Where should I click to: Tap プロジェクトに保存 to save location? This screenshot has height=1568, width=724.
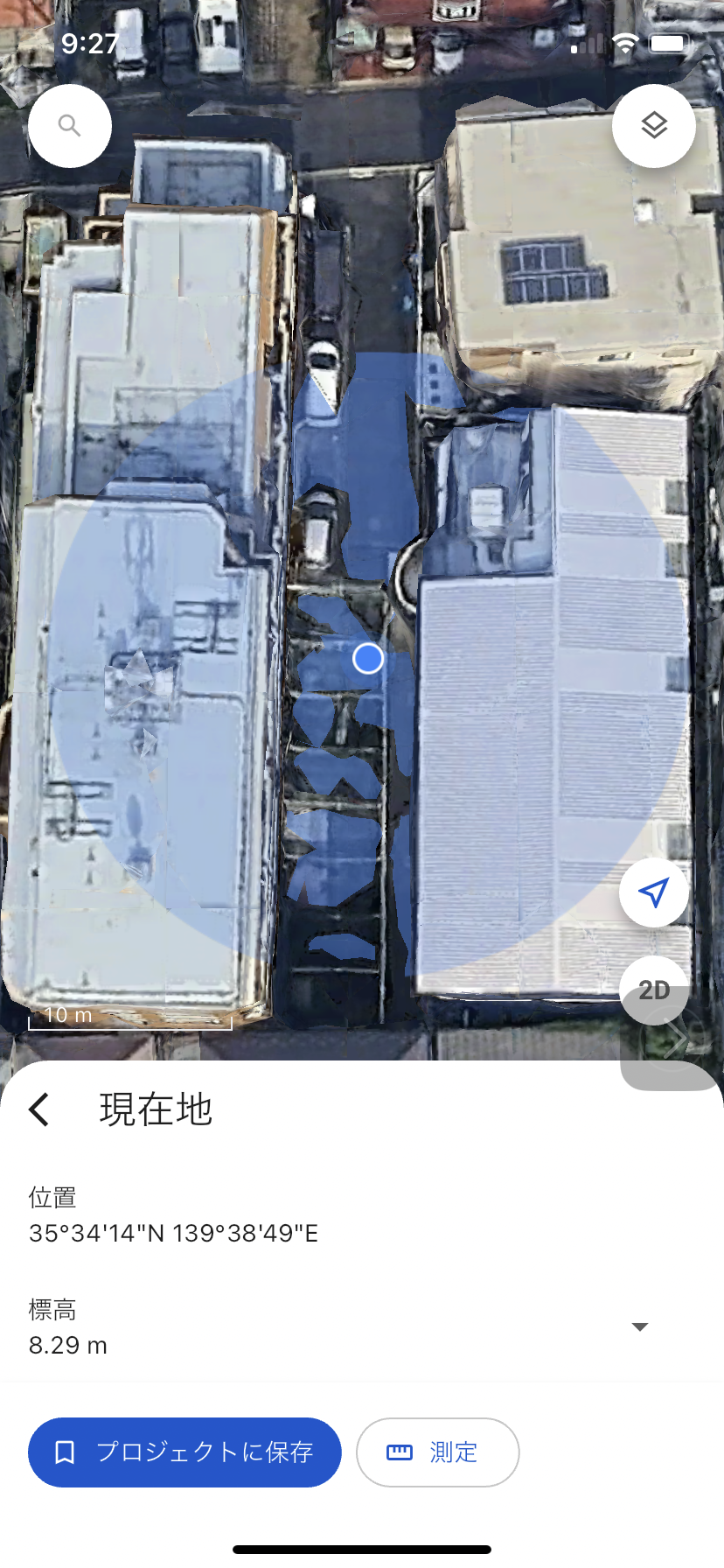pyautogui.click(x=184, y=1452)
